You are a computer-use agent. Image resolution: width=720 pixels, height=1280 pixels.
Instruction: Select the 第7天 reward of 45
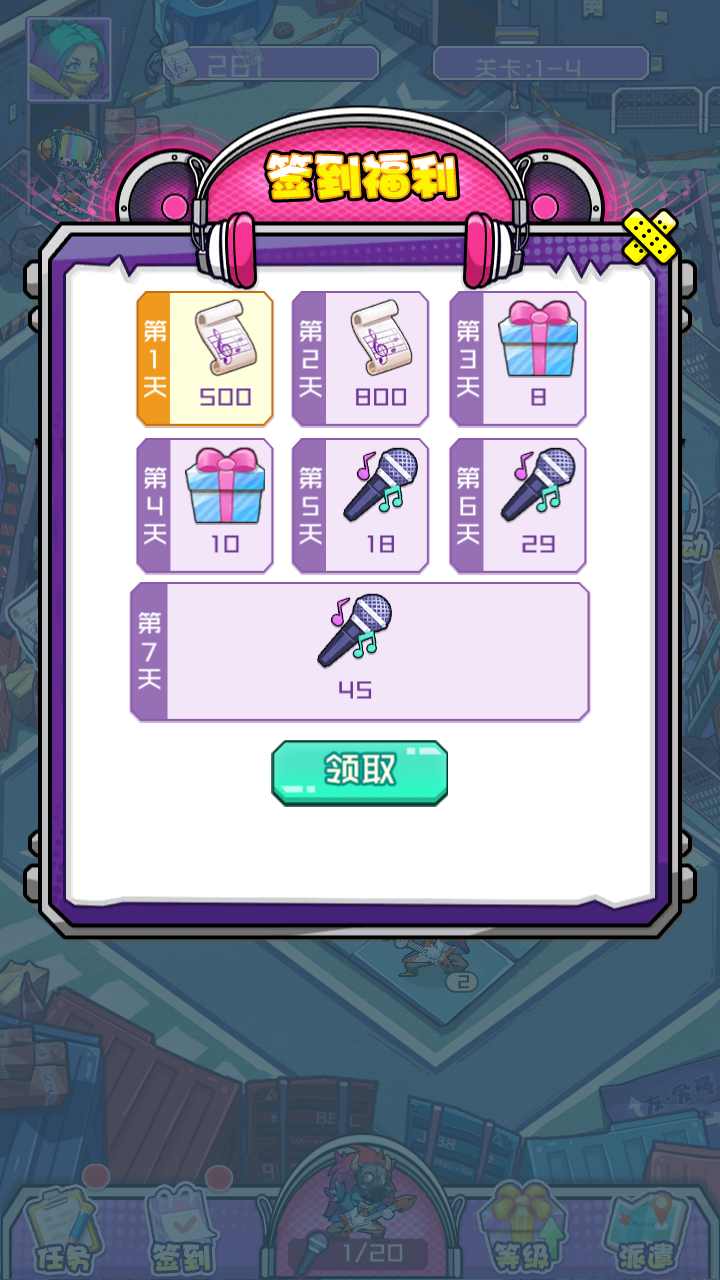360,651
